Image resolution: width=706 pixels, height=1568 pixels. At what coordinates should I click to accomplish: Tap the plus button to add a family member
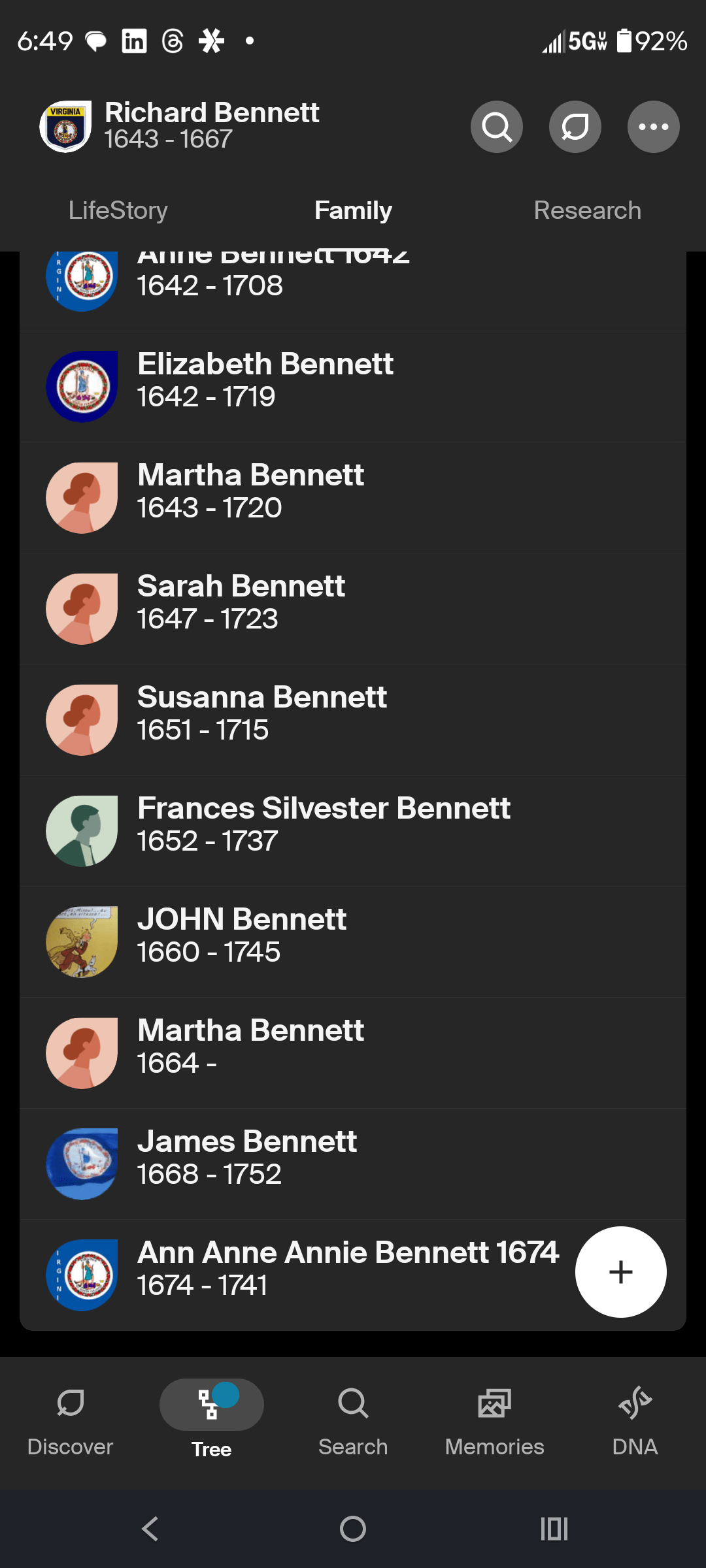(620, 1271)
